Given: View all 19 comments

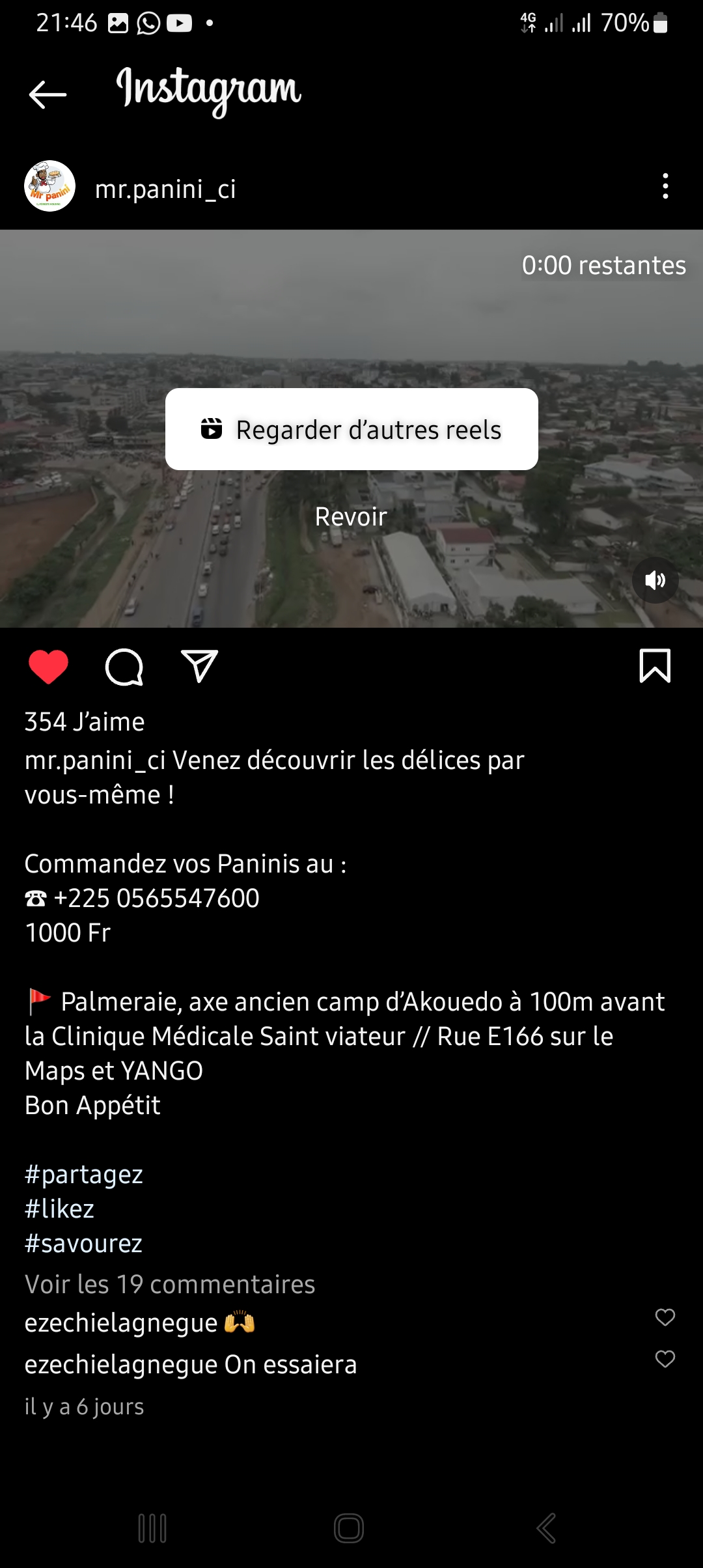Looking at the screenshot, I should [x=170, y=1285].
